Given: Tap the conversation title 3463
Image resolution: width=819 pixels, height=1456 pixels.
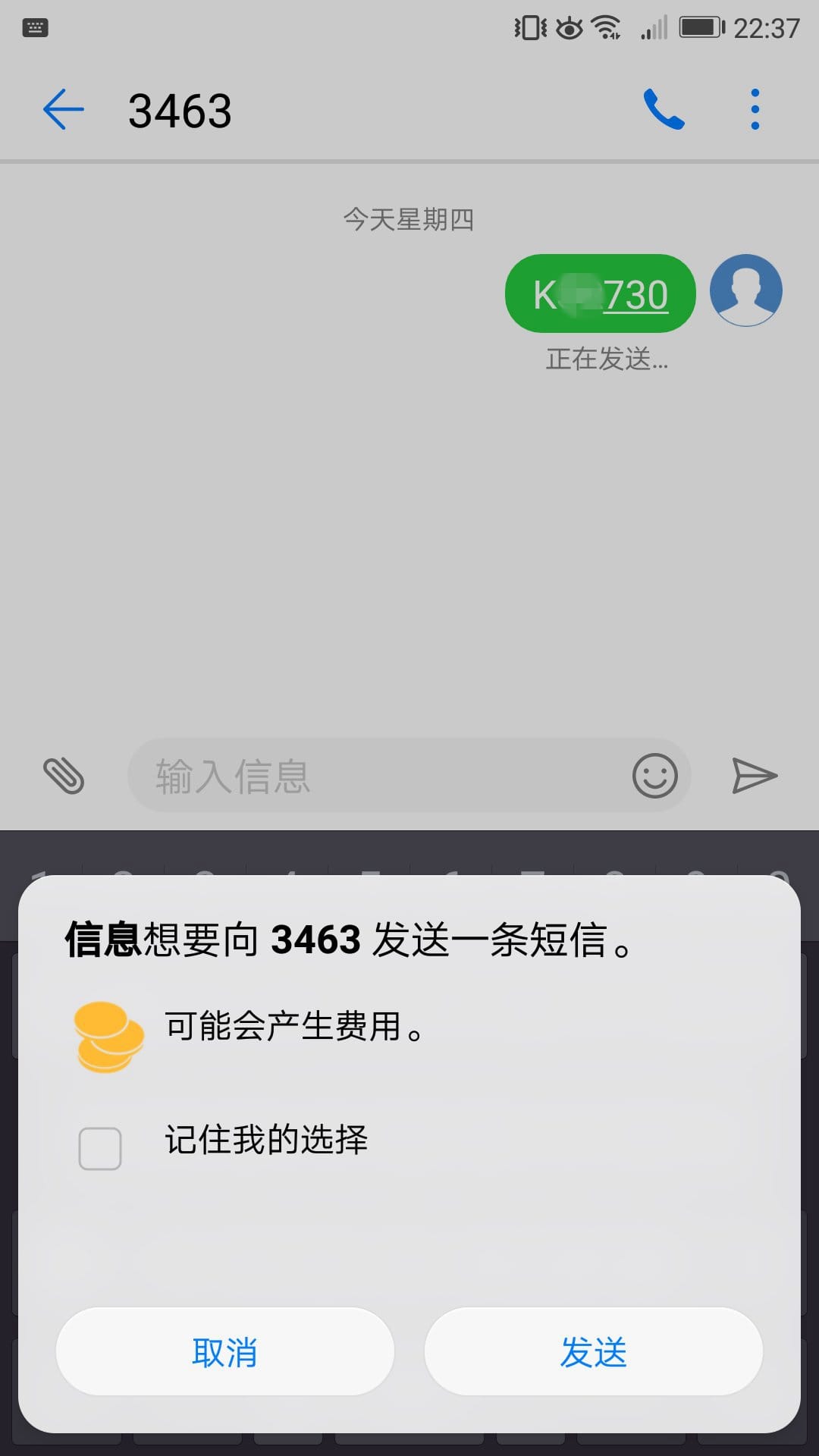Looking at the screenshot, I should (180, 108).
